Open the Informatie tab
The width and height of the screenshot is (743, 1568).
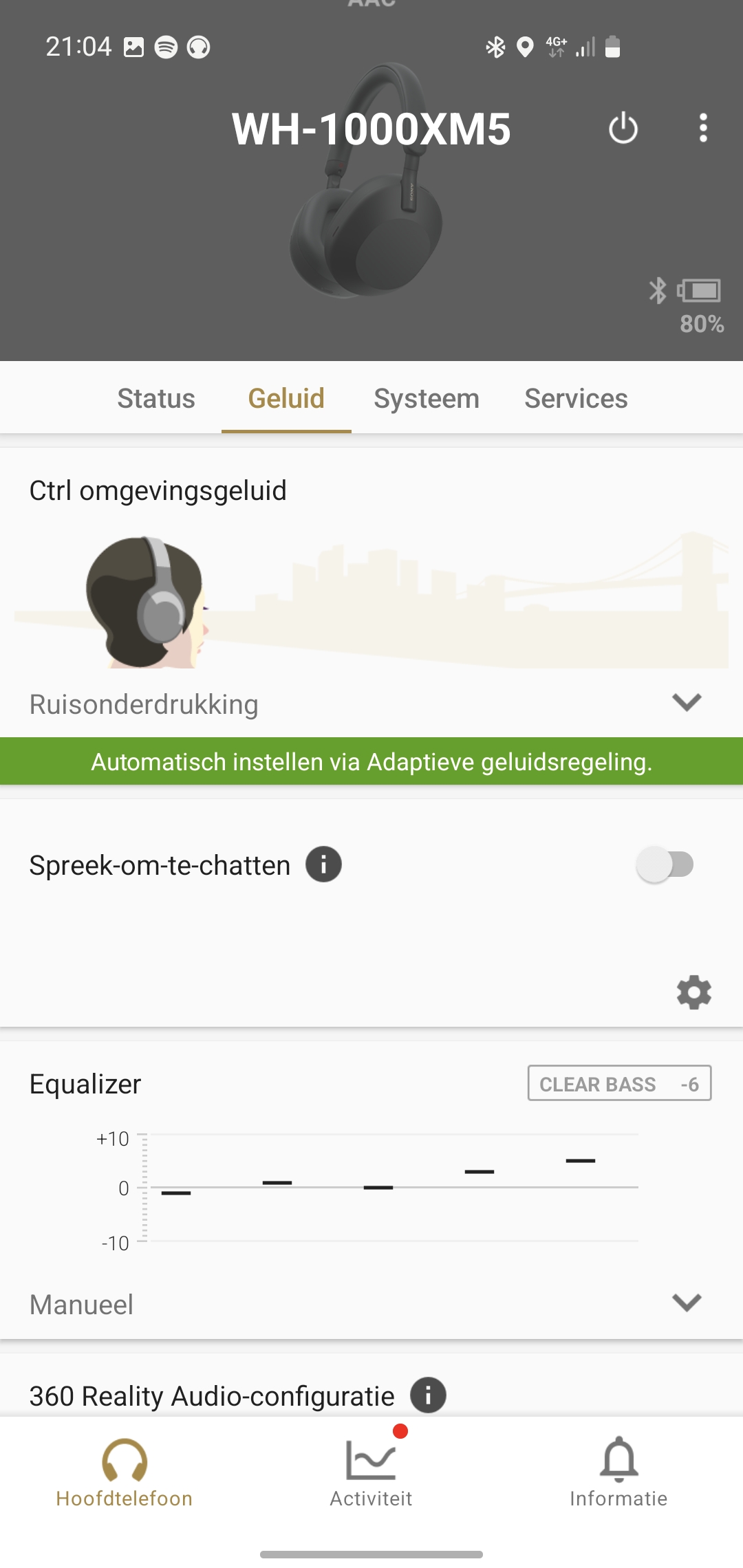point(618,1472)
